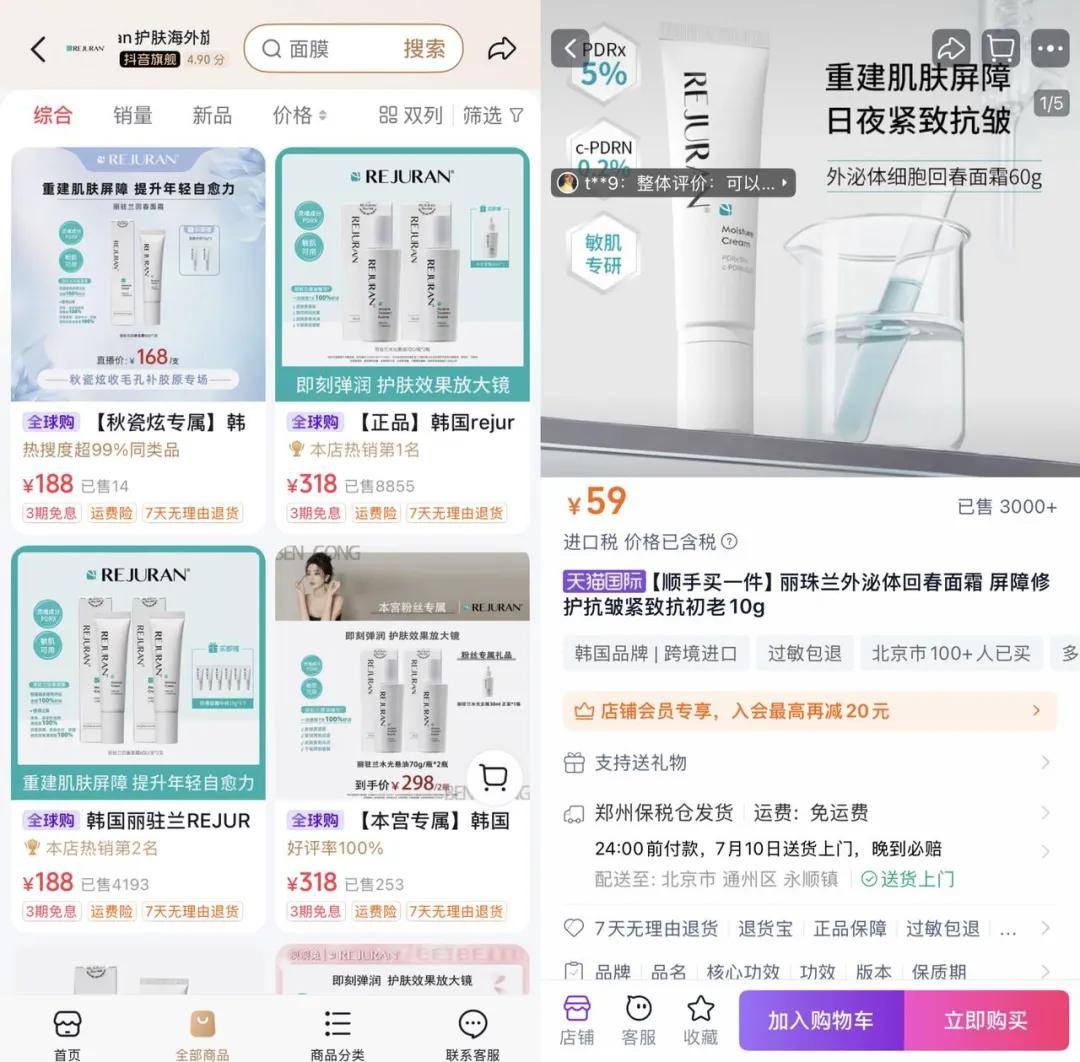This screenshot has width=1080, height=1062.
Task: Open 客服 chat on product page
Action: point(638,1020)
